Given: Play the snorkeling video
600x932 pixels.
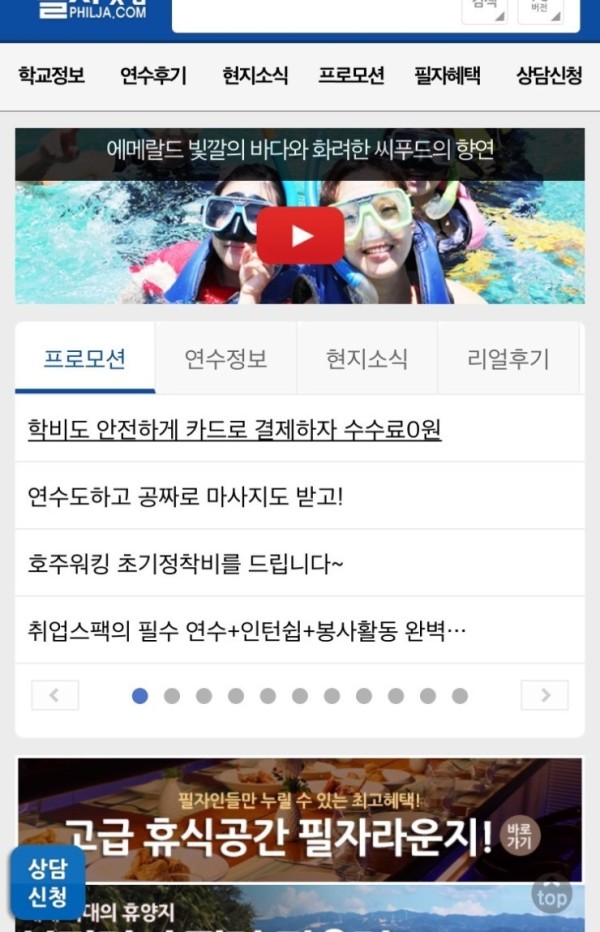Looking at the screenshot, I should [x=300, y=236].
